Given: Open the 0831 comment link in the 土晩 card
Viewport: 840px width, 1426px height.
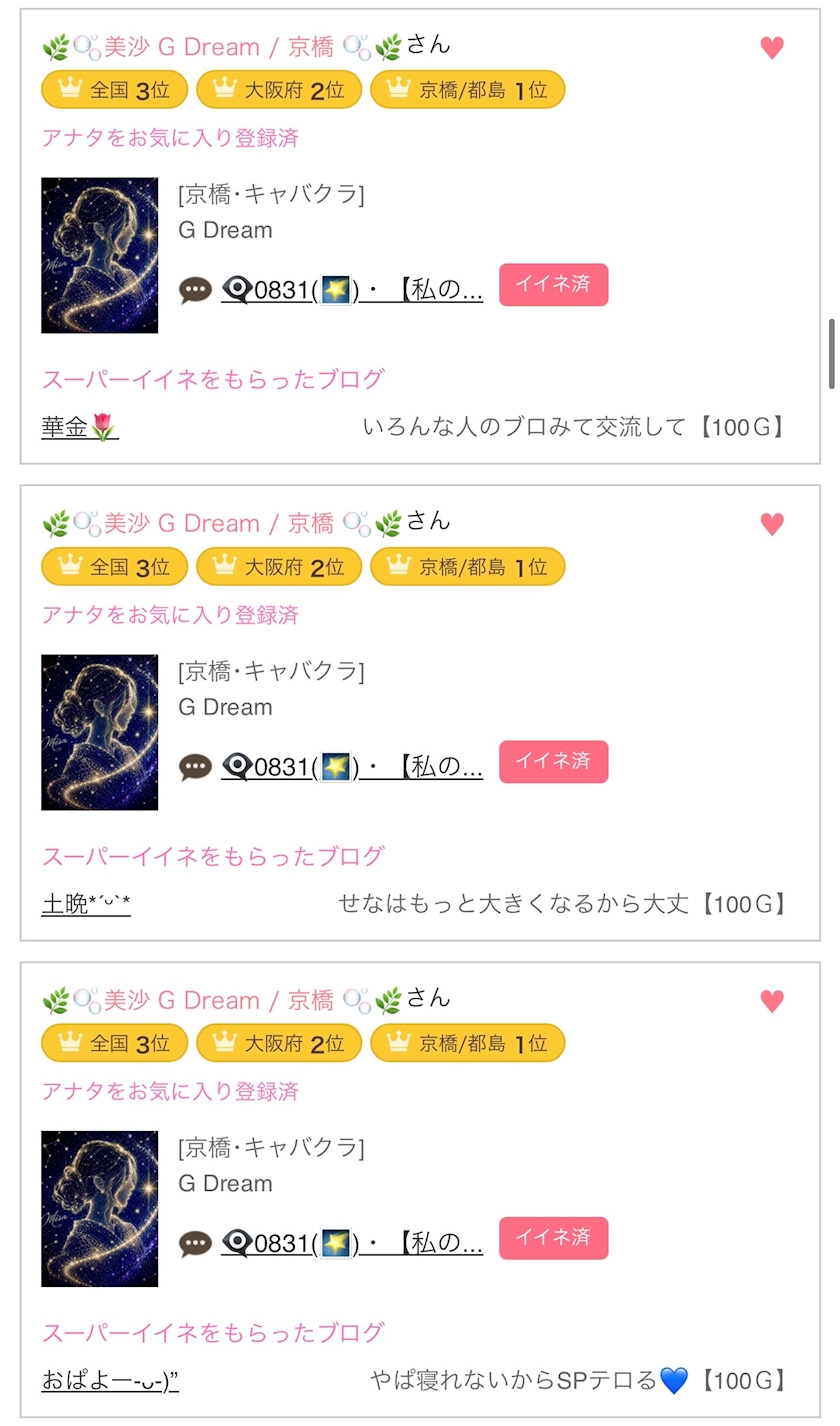Looking at the screenshot, I should [x=352, y=768].
